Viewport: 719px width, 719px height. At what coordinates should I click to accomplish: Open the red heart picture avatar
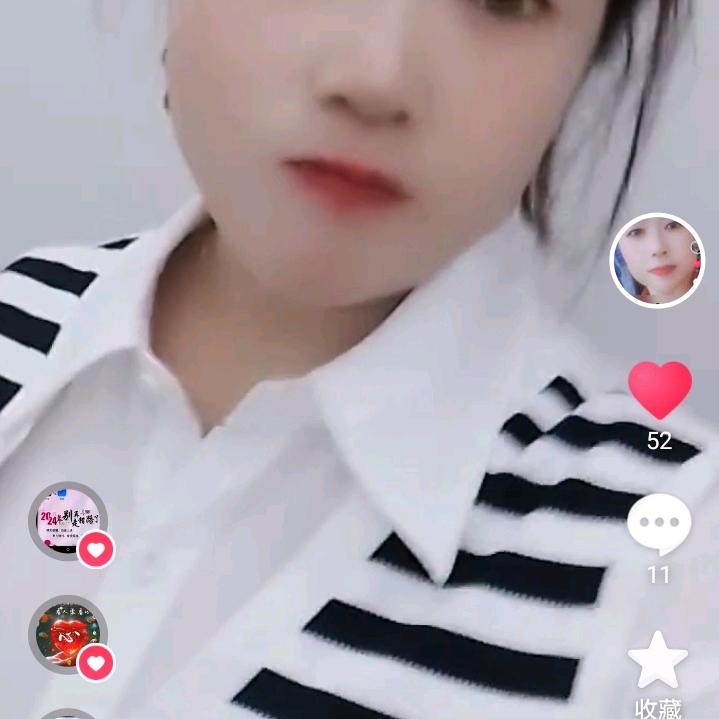pos(68,635)
